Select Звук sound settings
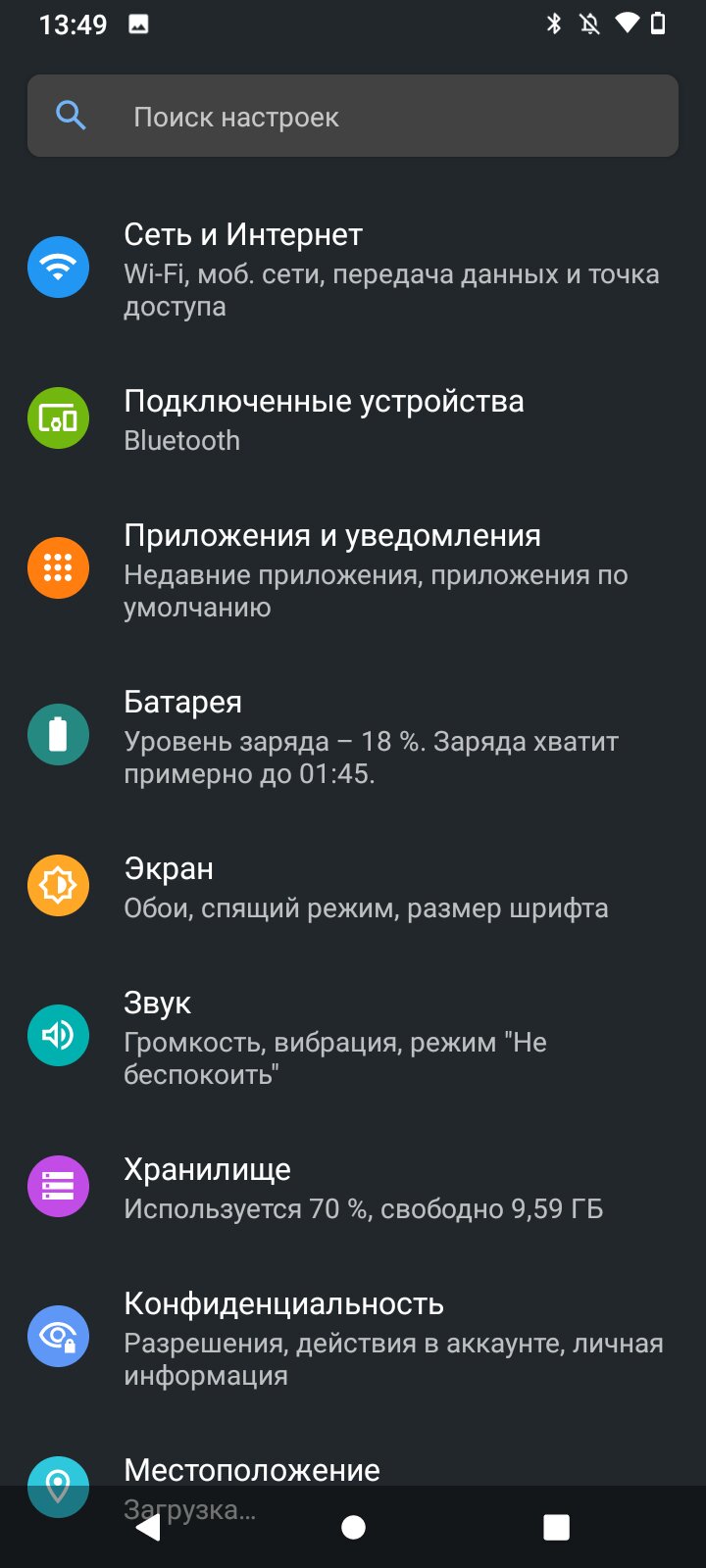Viewport: 706px width, 1568px height. click(353, 1037)
